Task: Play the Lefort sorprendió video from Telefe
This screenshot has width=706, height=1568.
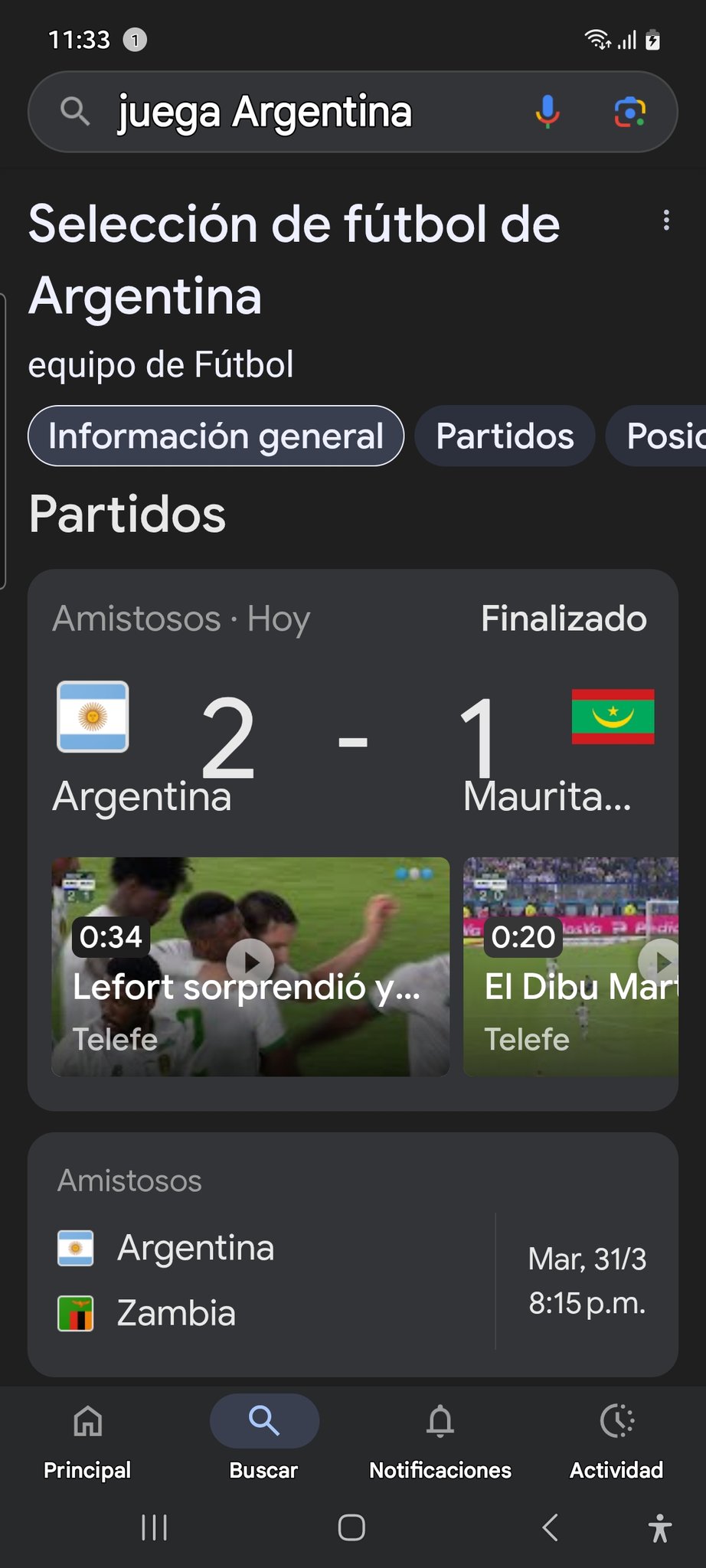Action: click(x=250, y=966)
